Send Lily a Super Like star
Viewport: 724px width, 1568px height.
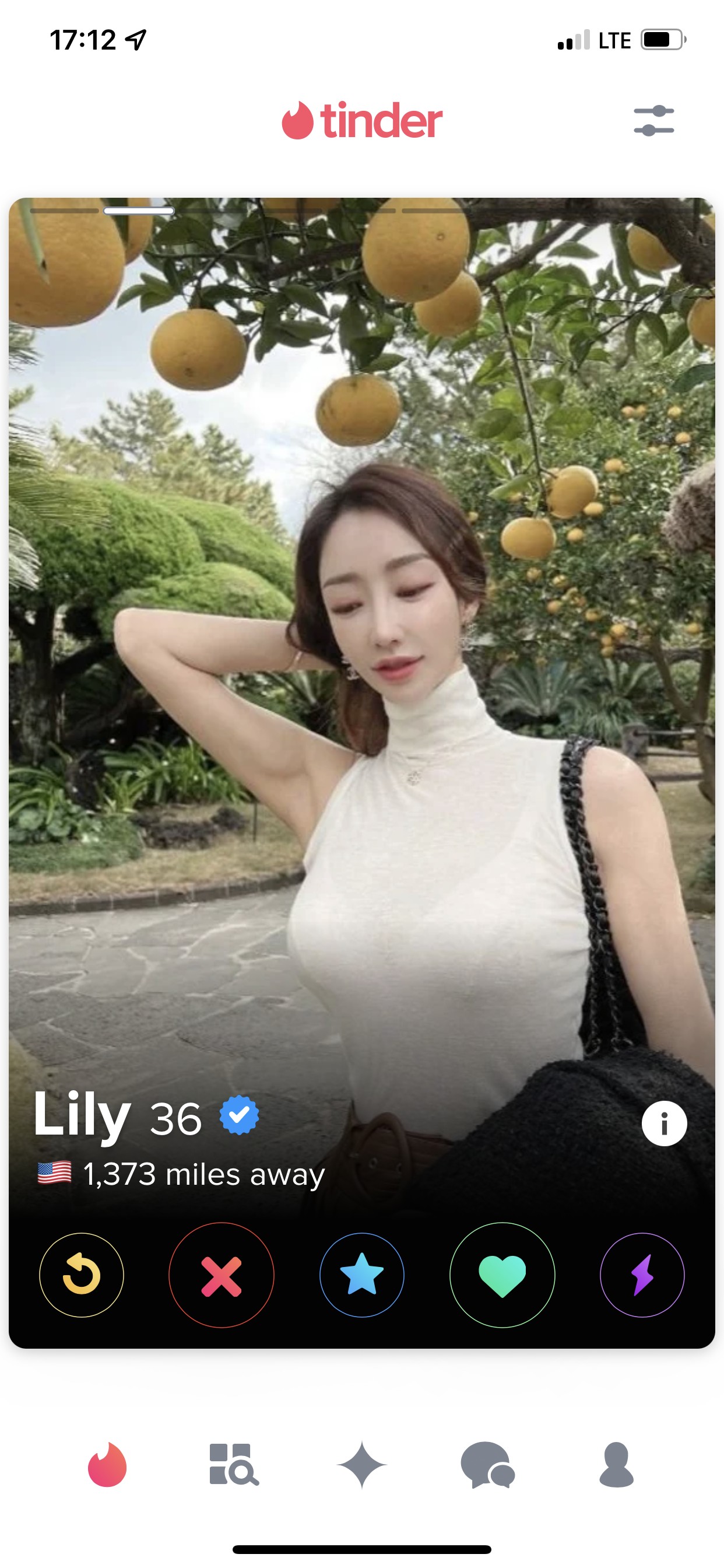tap(362, 1275)
